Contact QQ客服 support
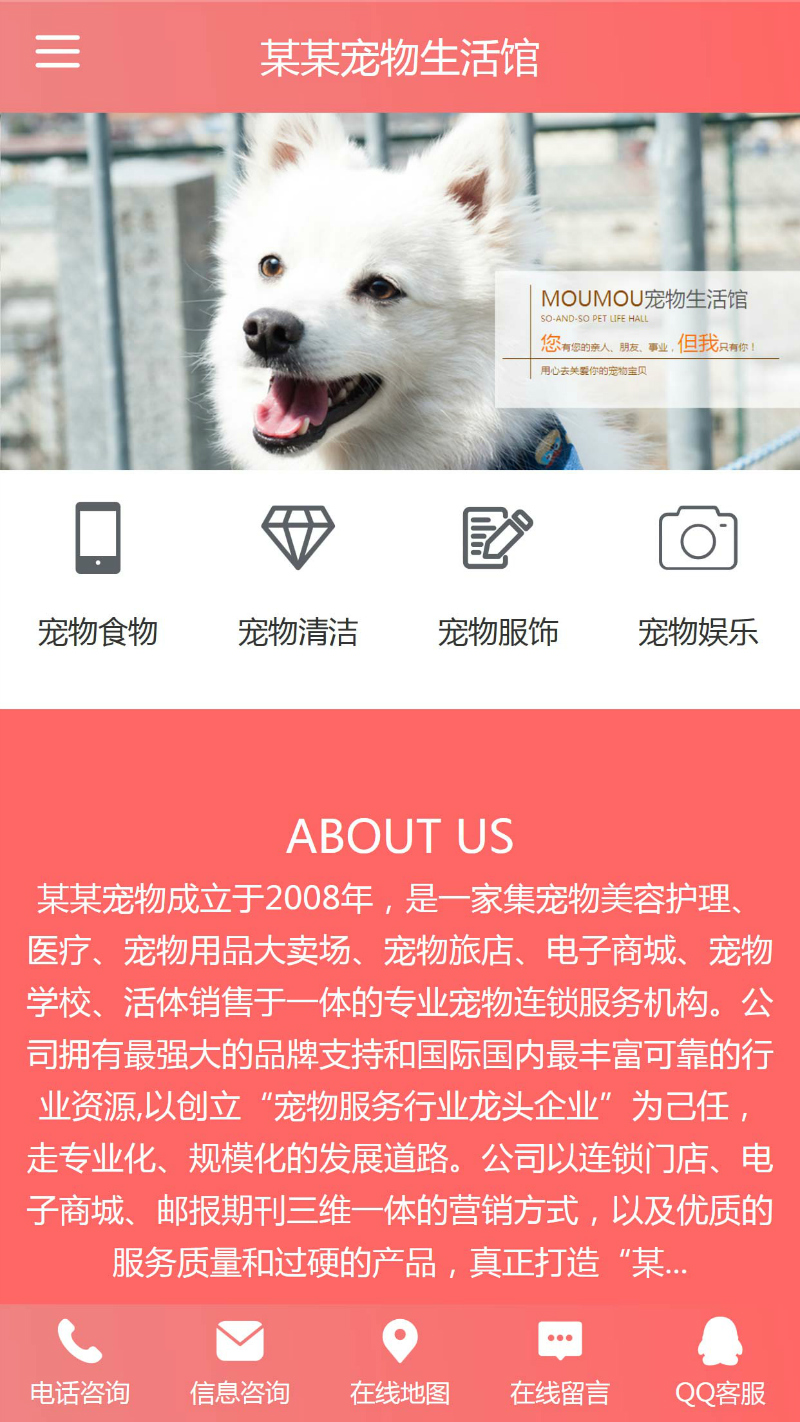800x1422 pixels. [720, 1362]
